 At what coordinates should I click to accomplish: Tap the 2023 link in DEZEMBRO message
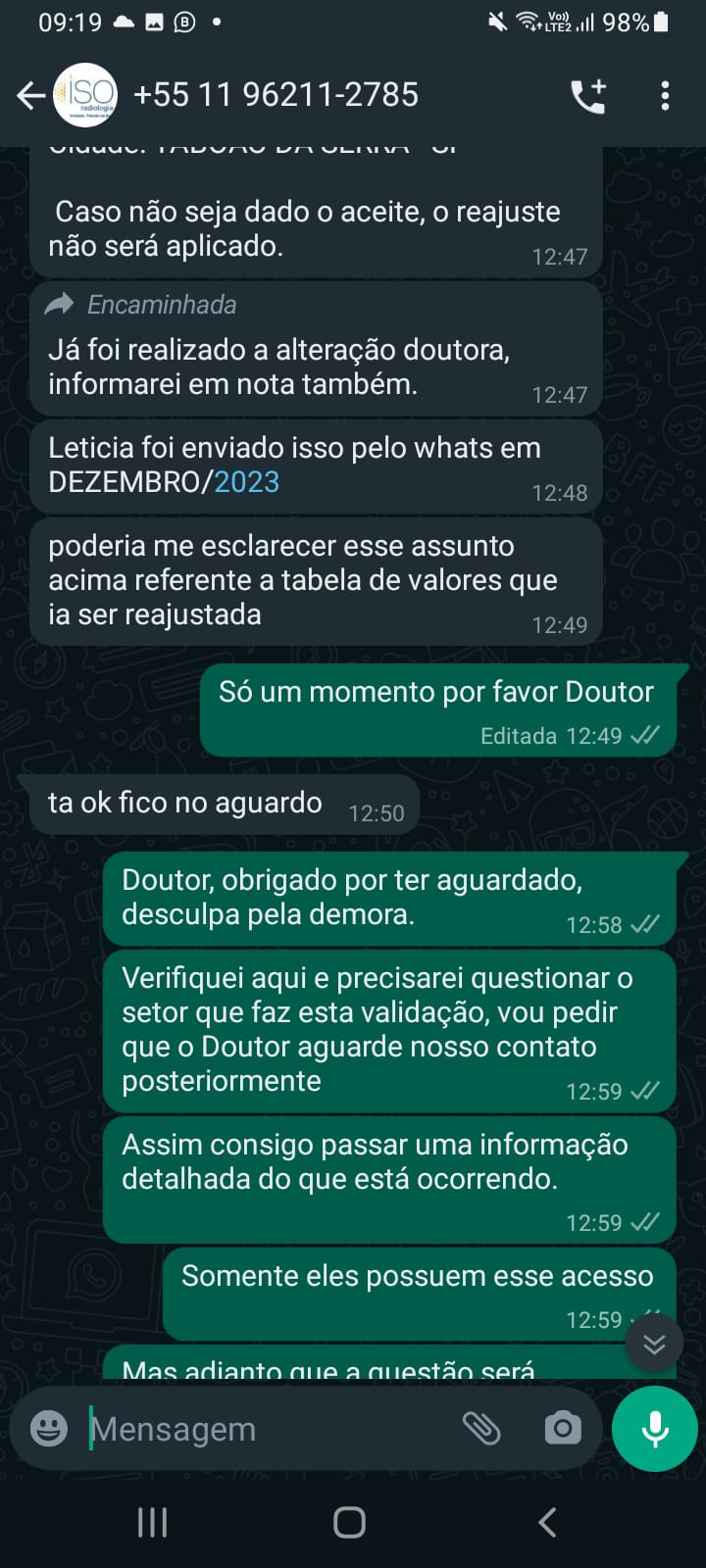(x=247, y=482)
